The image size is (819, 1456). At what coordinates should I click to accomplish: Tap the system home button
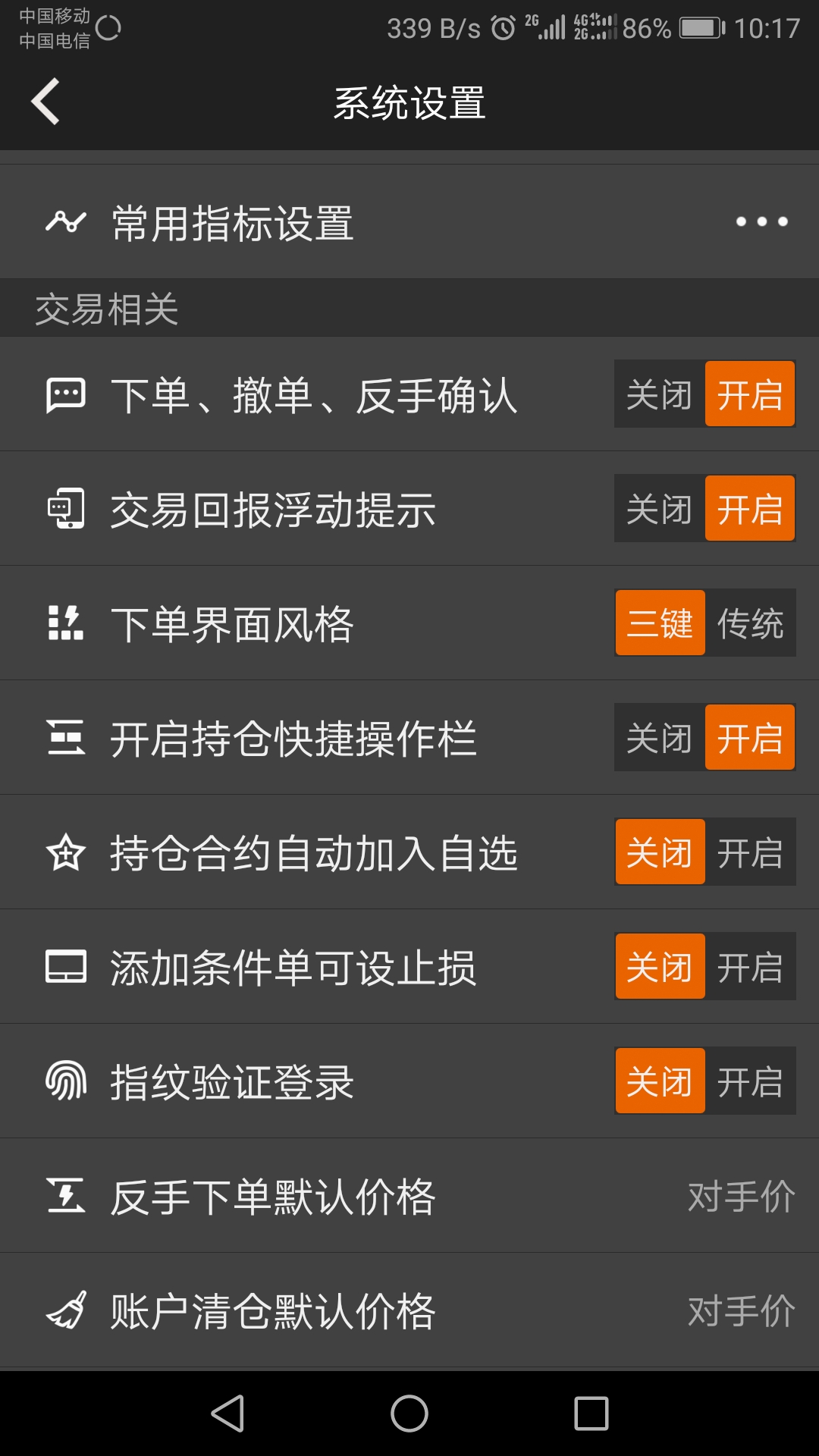tap(409, 1414)
